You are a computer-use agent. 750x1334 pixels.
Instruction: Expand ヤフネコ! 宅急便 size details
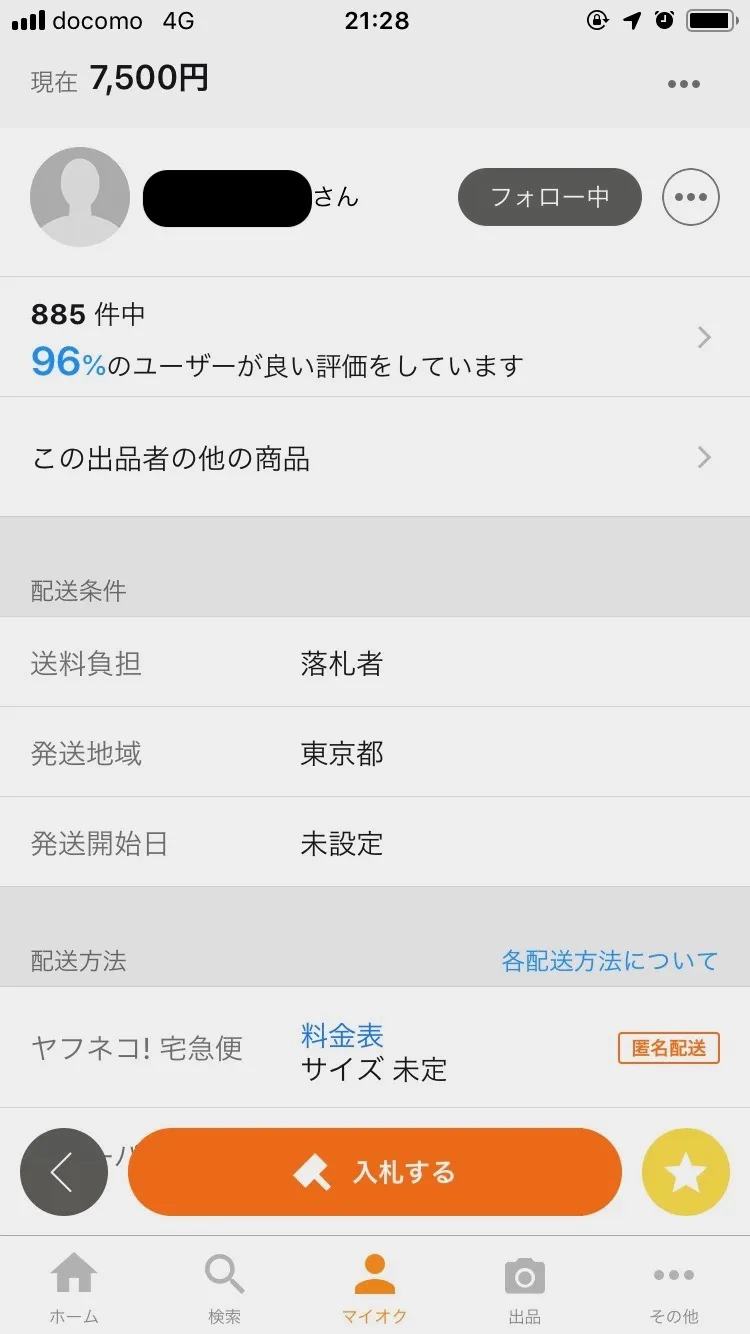[375, 1070]
